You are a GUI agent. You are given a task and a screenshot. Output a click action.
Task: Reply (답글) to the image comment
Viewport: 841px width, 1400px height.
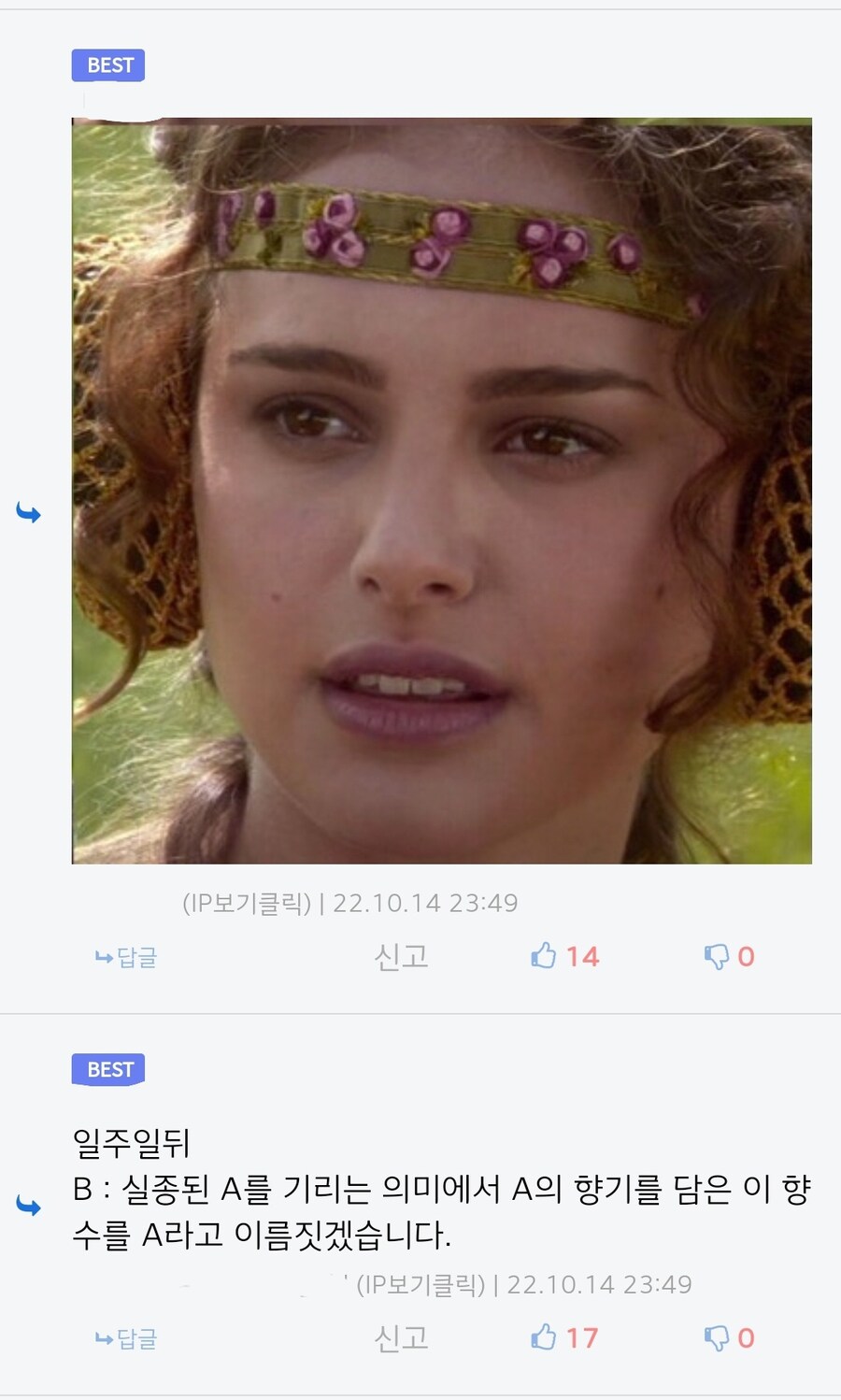click(126, 957)
